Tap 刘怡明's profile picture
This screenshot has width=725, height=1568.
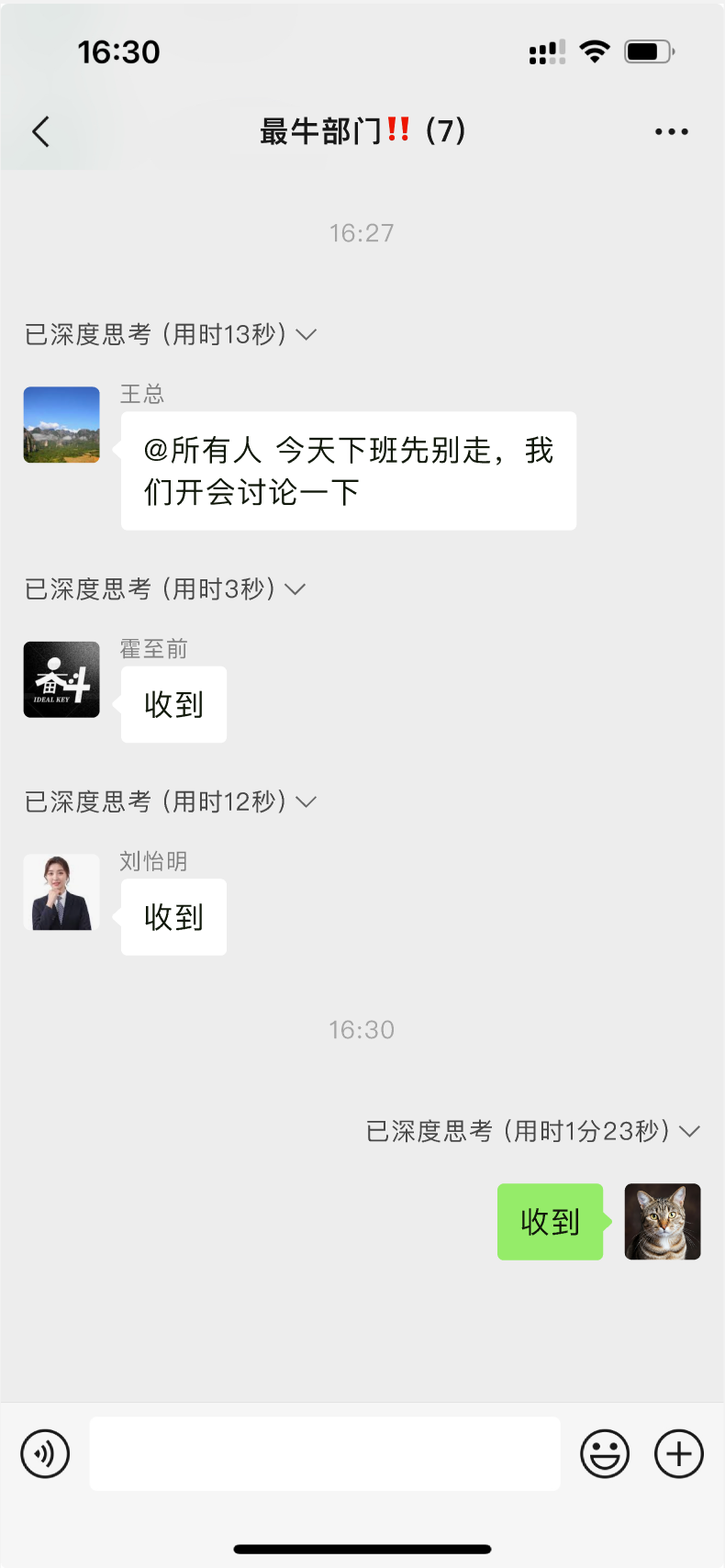[x=61, y=892]
